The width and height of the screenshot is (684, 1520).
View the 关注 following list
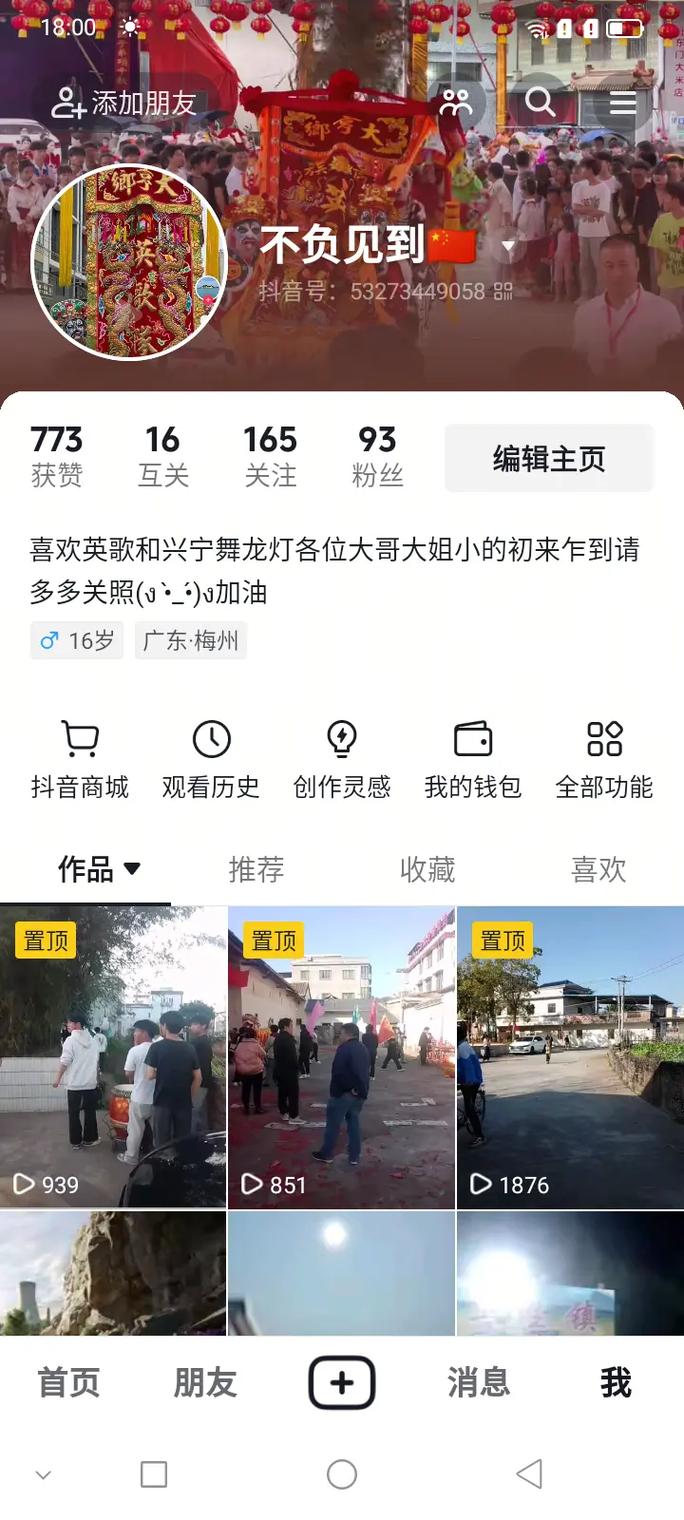[270, 456]
